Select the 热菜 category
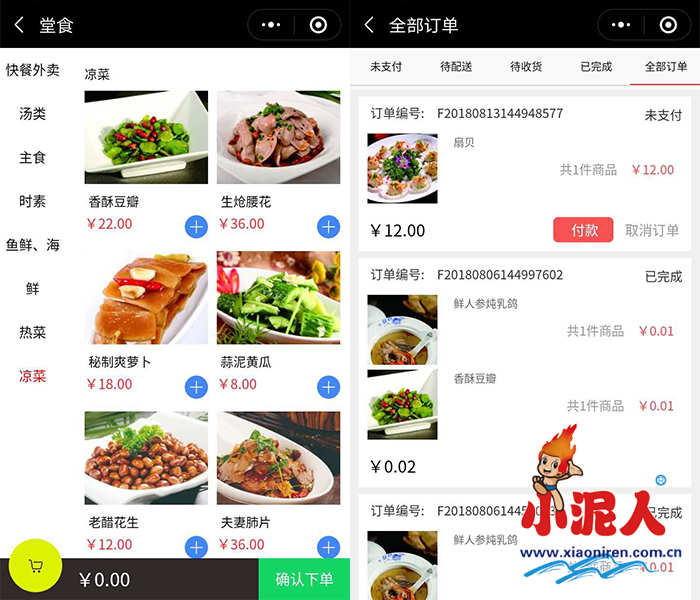This screenshot has height=600, width=700. click(33, 332)
